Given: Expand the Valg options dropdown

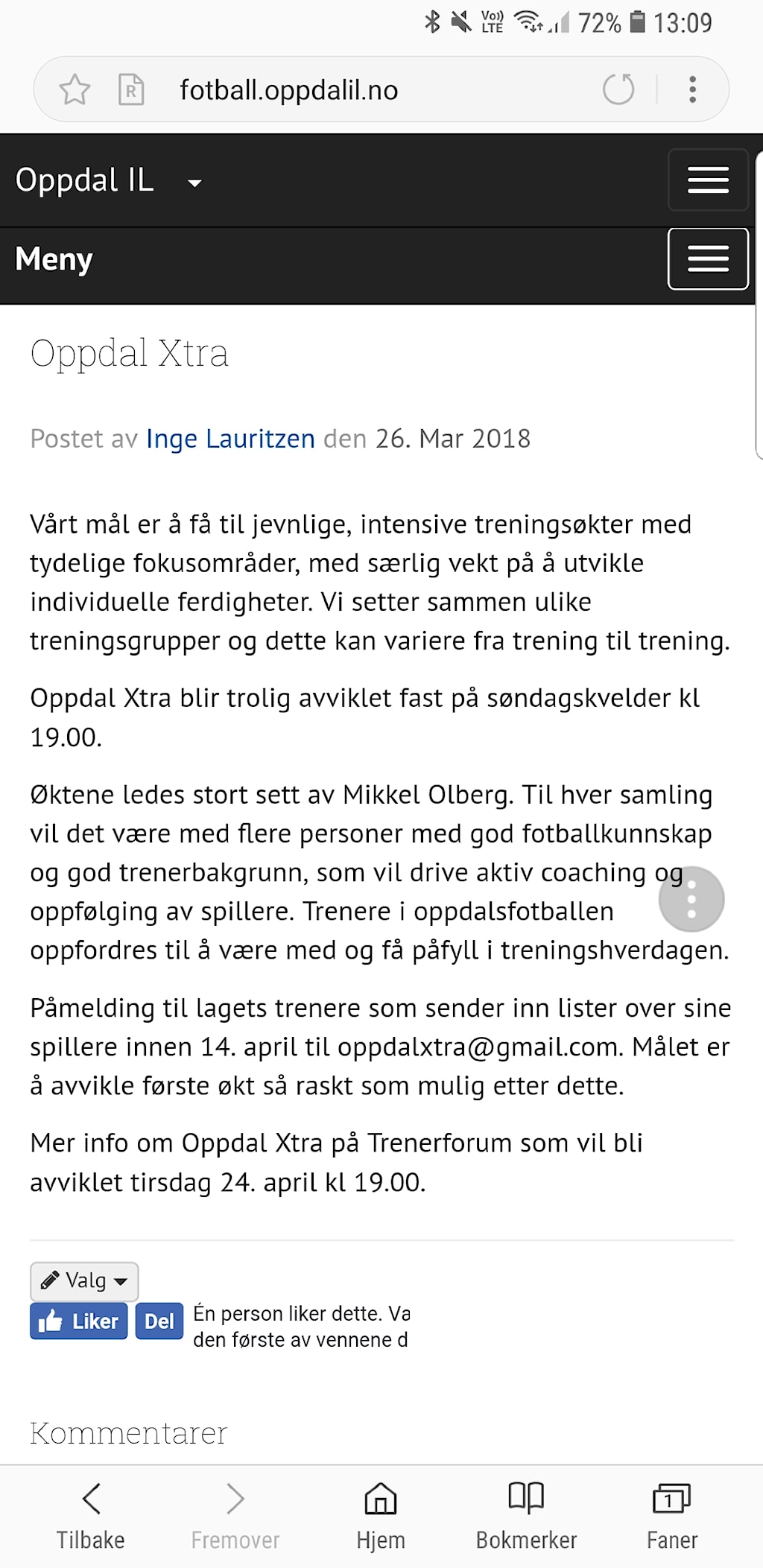Looking at the screenshot, I should [84, 1280].
